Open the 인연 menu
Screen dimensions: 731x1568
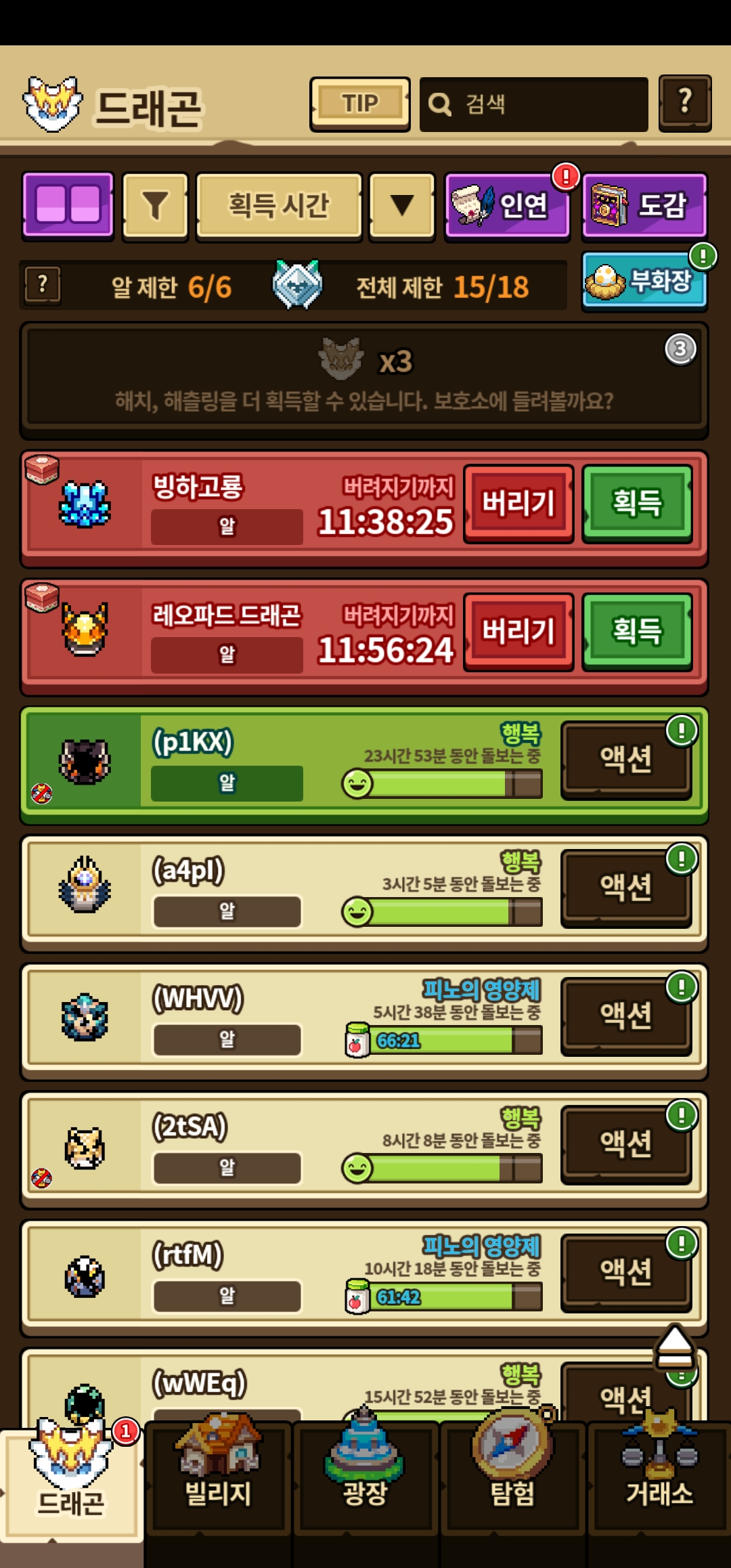coord(506,206)
